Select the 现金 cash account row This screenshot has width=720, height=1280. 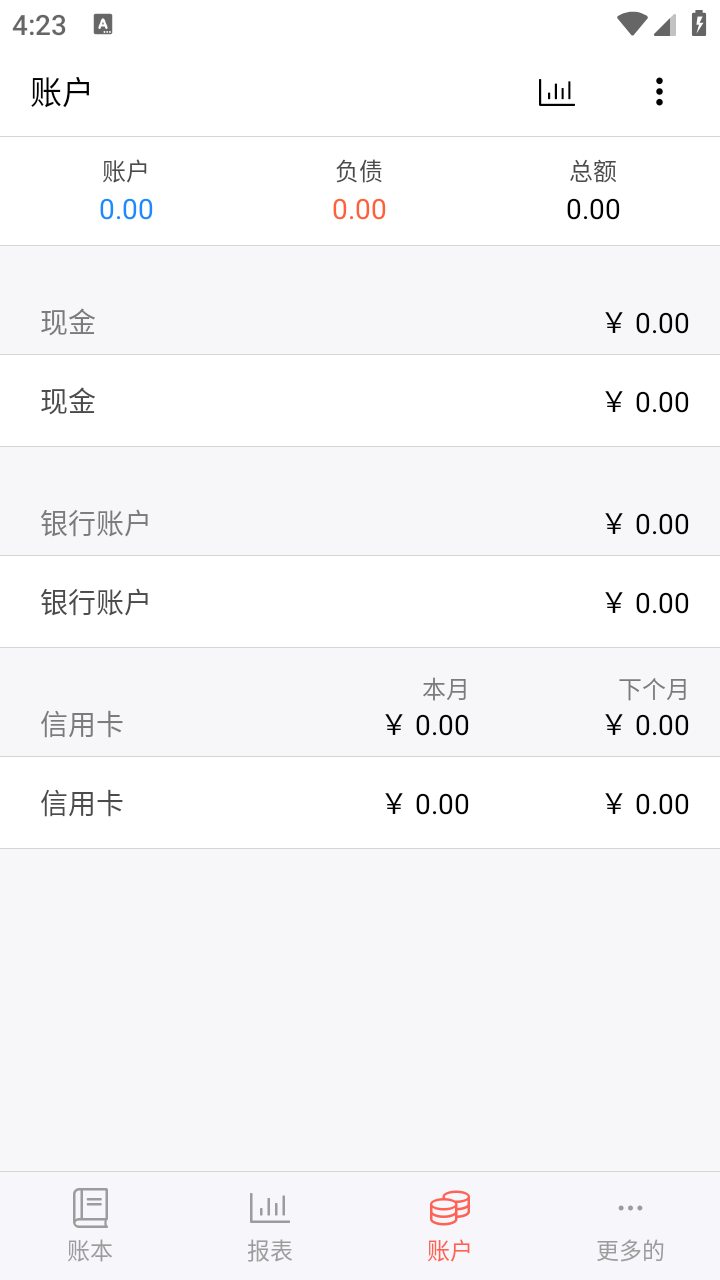tap(360, 401)
